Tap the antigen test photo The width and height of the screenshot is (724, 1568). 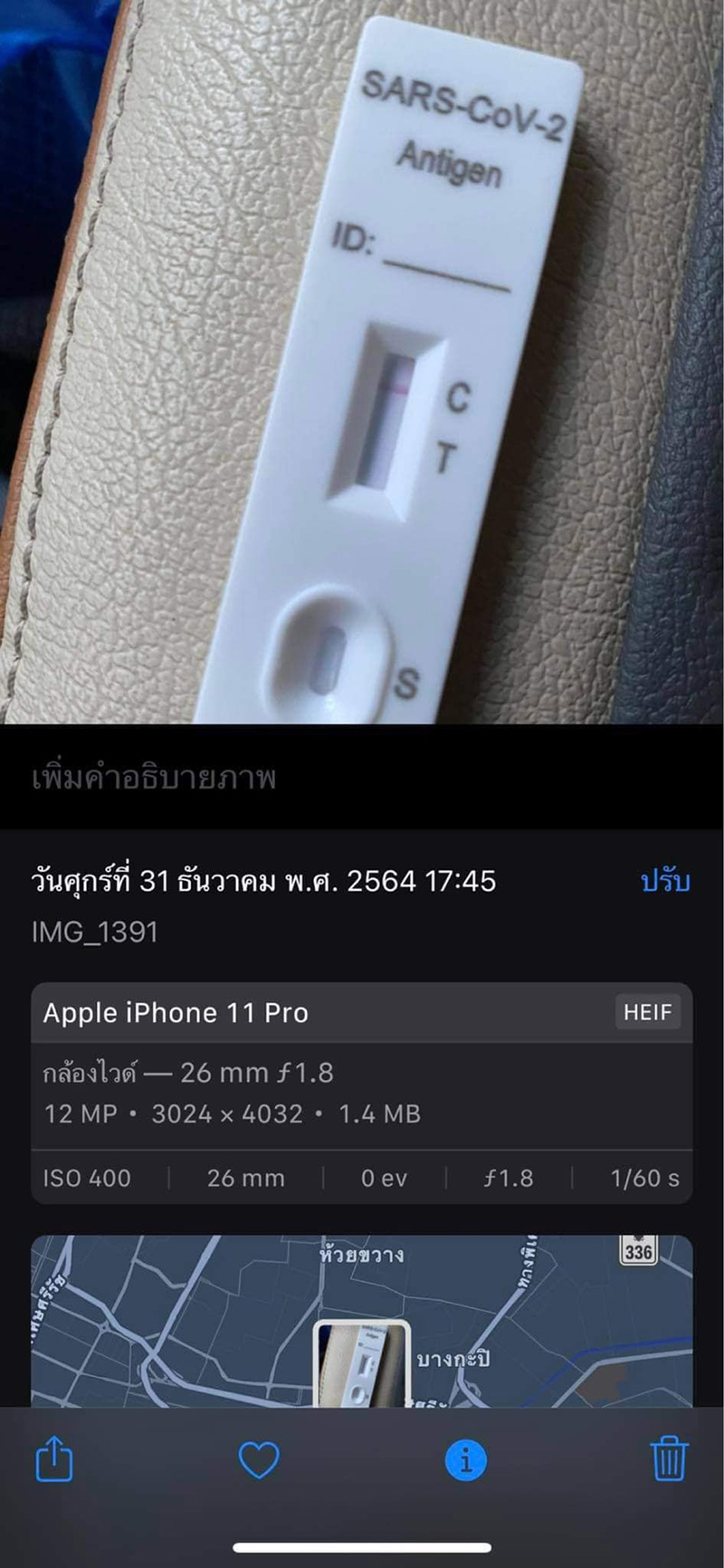362,362
